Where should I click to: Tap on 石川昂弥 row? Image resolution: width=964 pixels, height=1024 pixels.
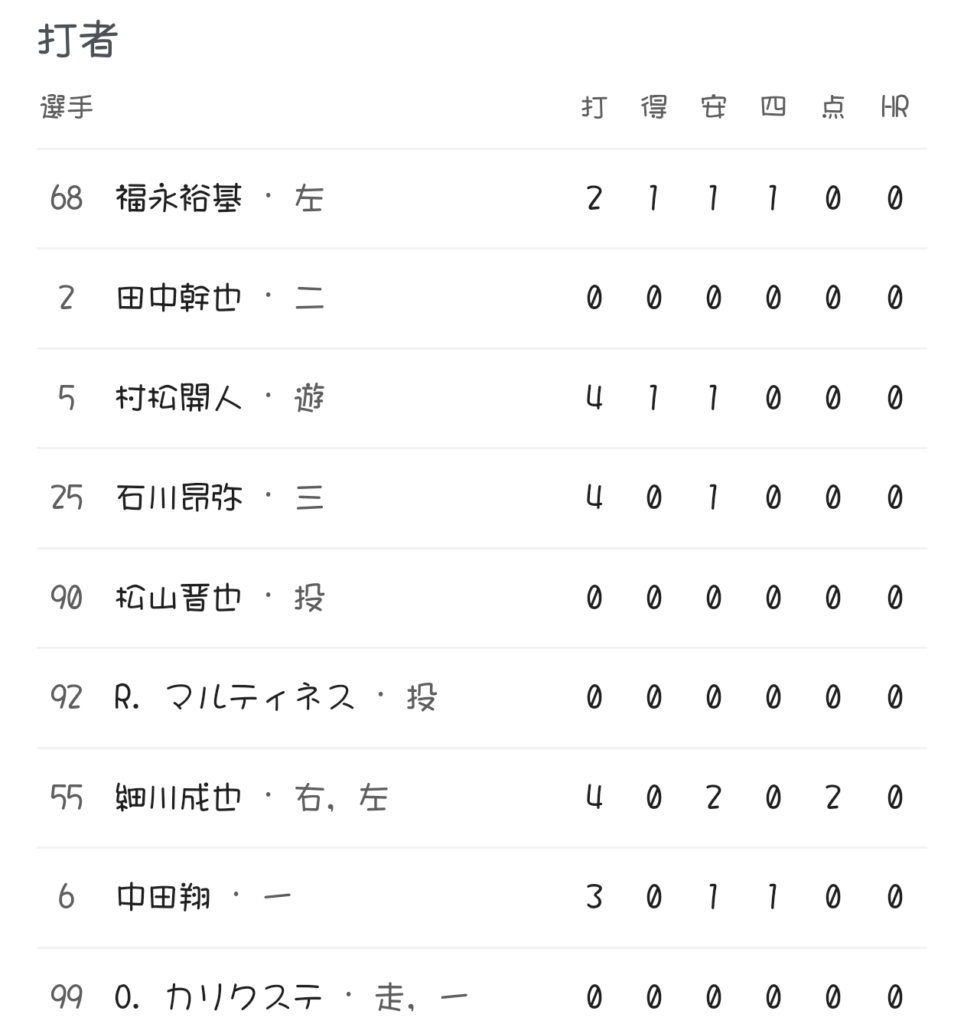click(x=180, y=498)
